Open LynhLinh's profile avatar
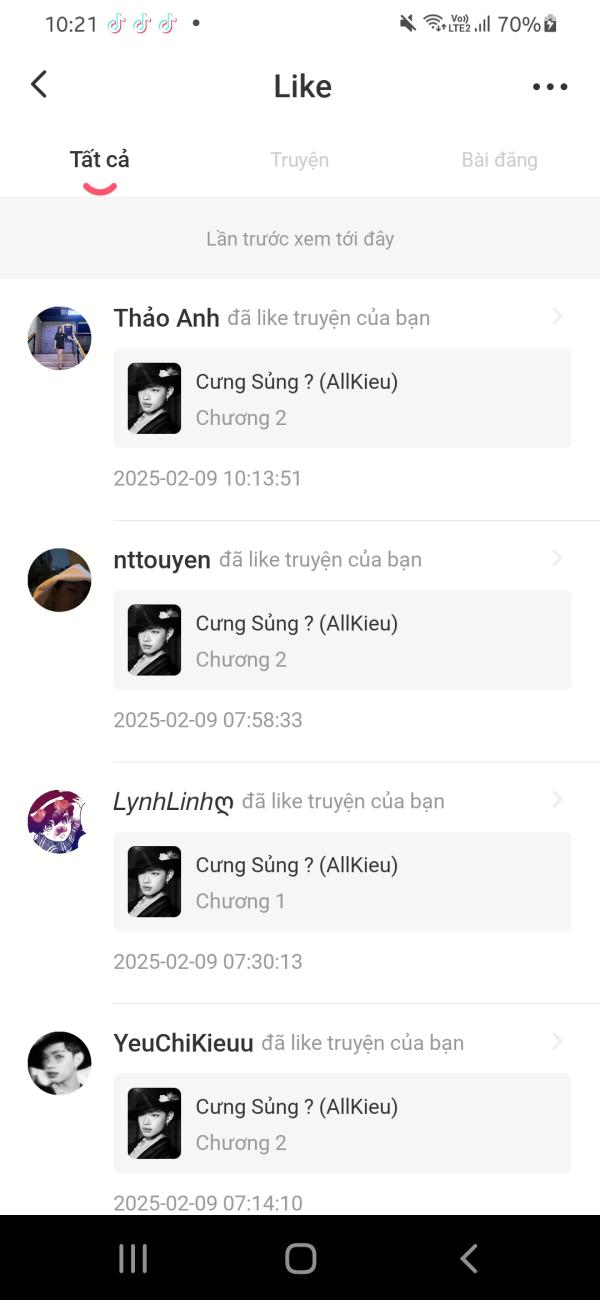The height and width of the screenshot is (1300, 600). (59, 822)
